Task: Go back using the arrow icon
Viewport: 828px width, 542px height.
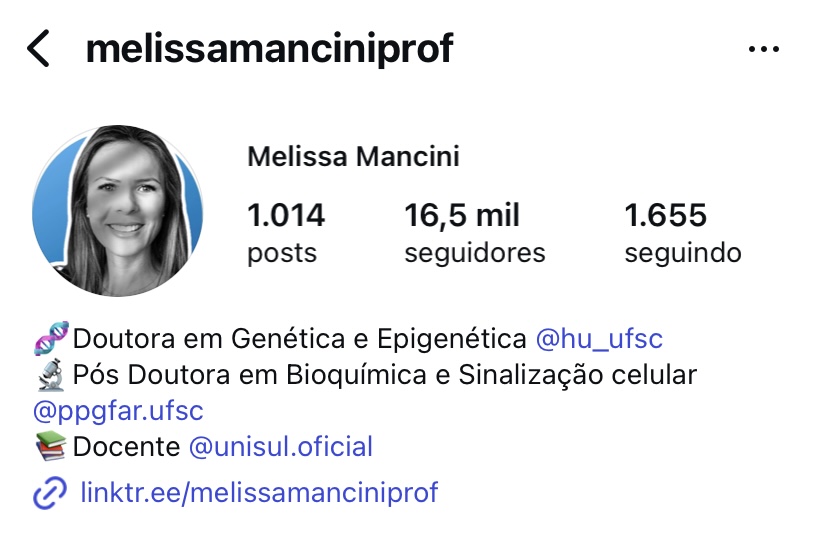Action: point(38,48)
